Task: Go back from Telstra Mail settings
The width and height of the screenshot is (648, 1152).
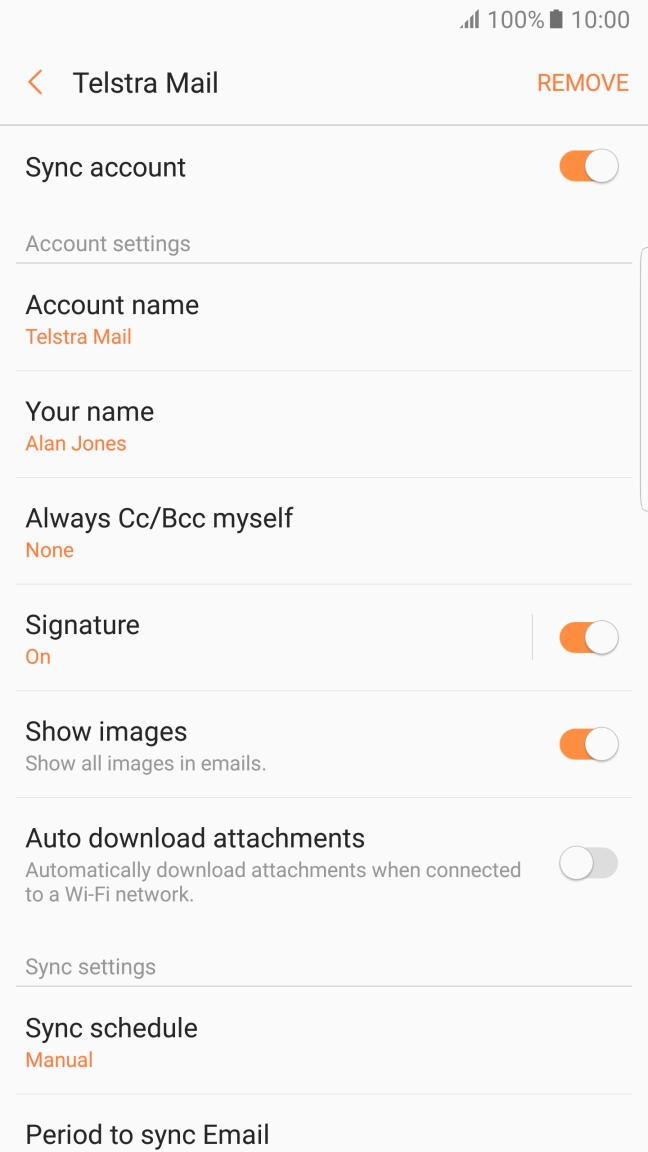Action: point(36,83)
